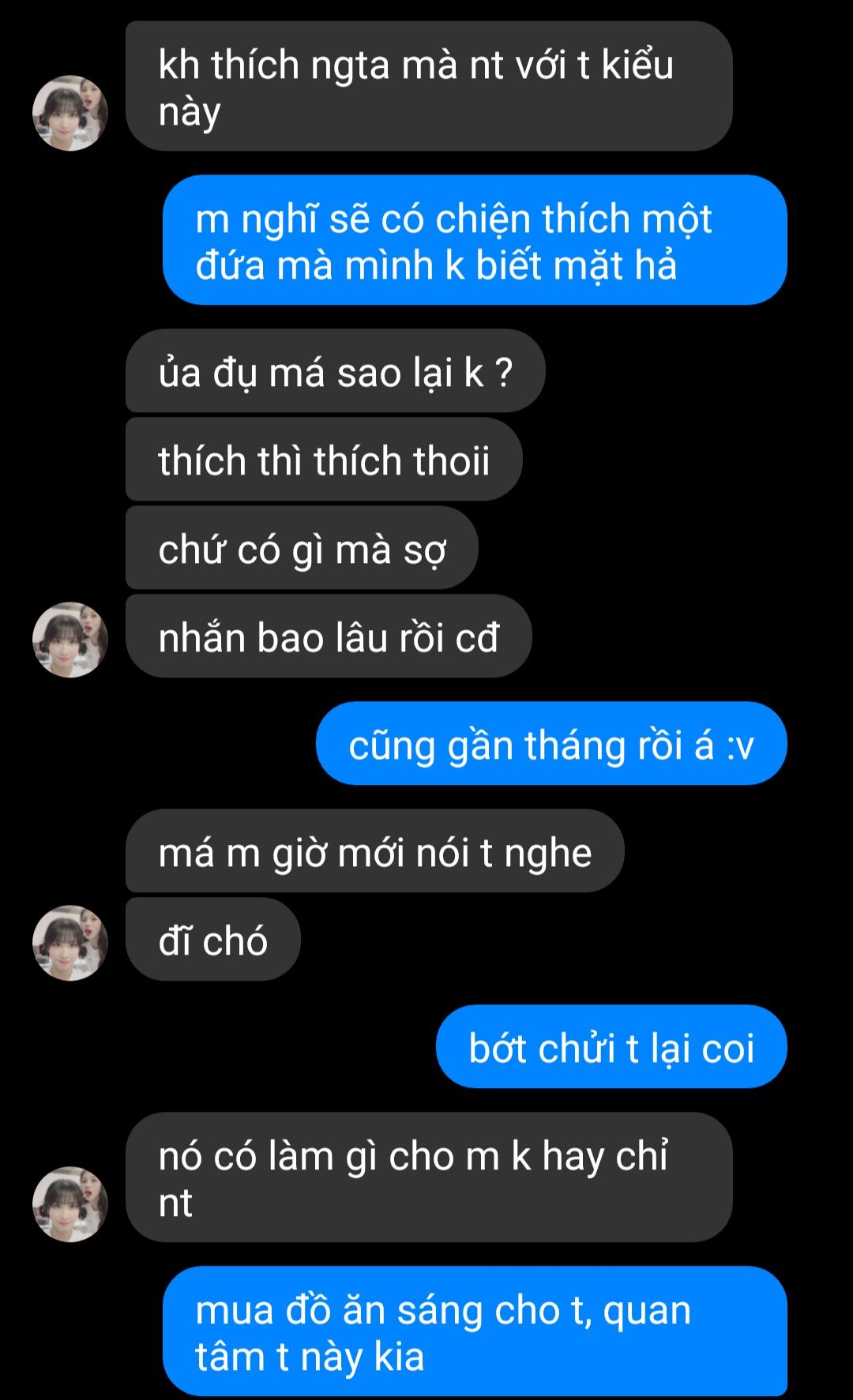853x1400 pixels.
Task: Open sender's avatar beside "kh thích ngta" message
Action: [70, 113]
